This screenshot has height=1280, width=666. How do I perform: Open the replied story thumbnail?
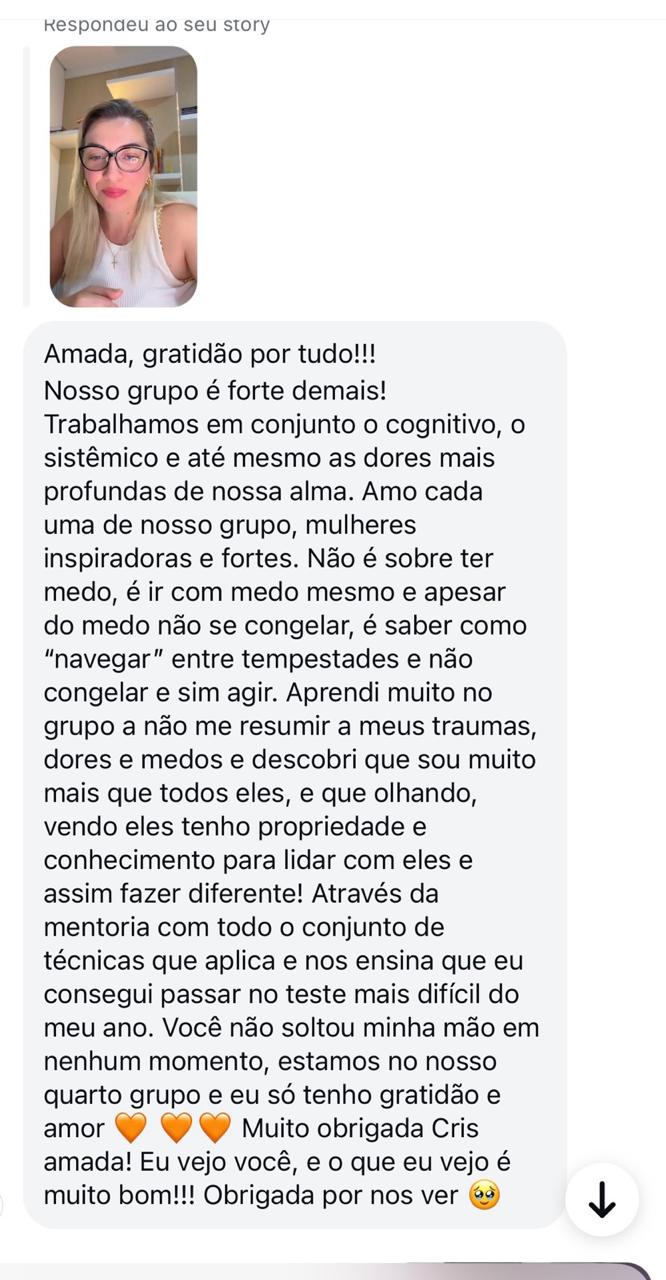(x=123, y=176)
